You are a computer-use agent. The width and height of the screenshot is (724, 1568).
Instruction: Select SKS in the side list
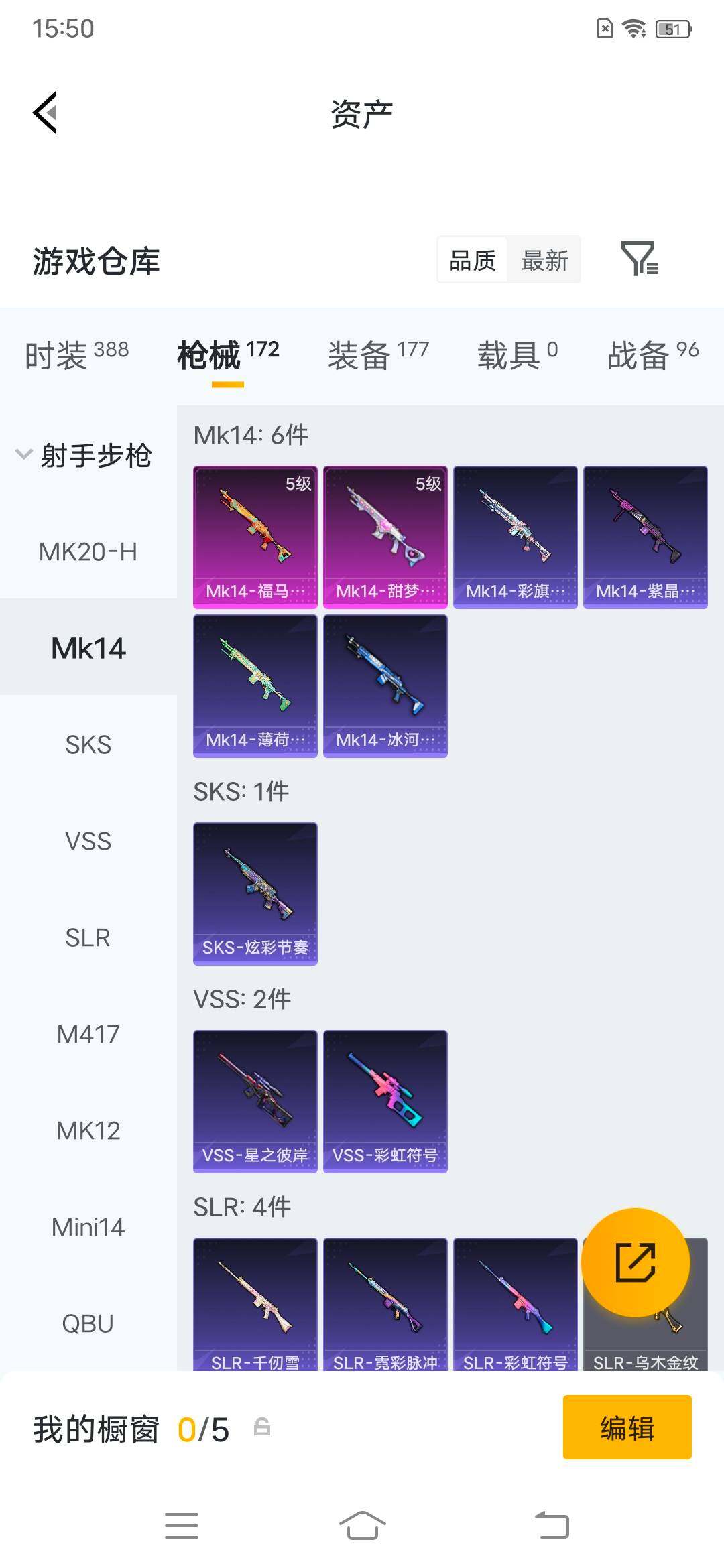click(88, 744)
